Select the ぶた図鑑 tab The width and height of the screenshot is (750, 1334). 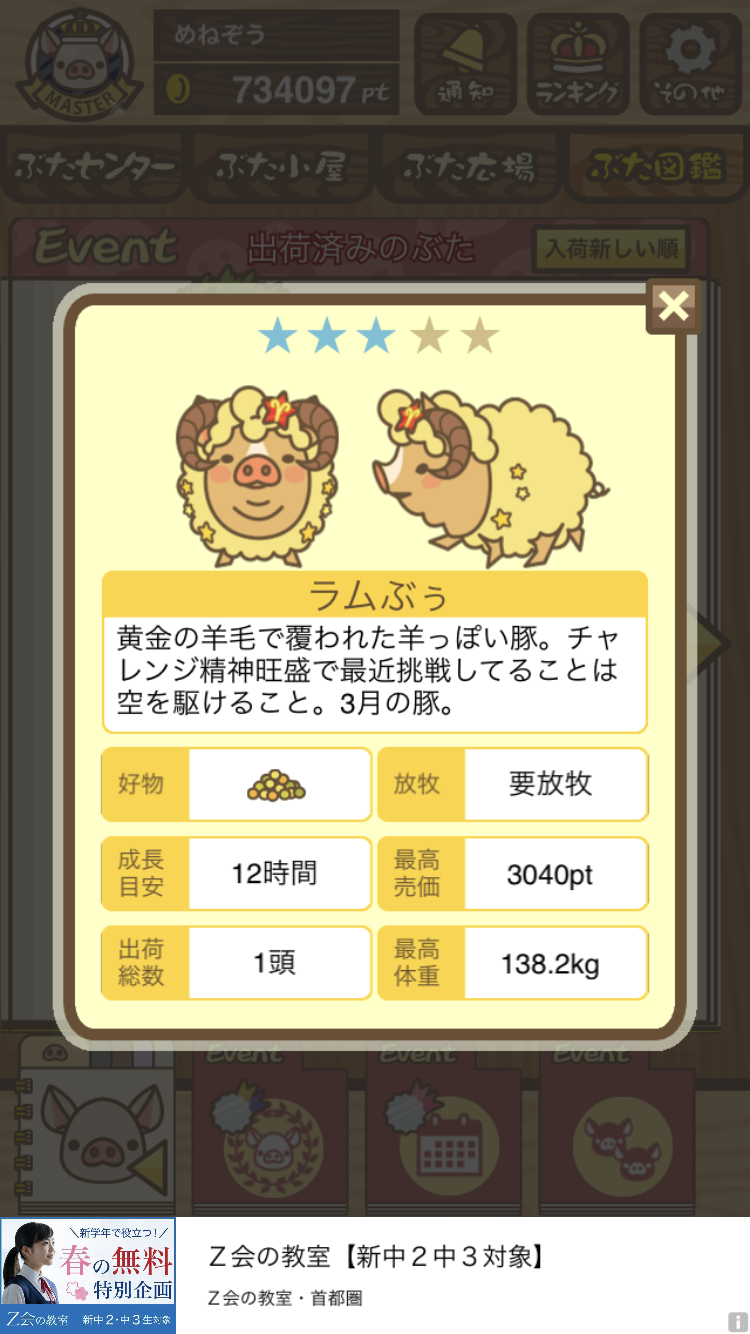655,167
